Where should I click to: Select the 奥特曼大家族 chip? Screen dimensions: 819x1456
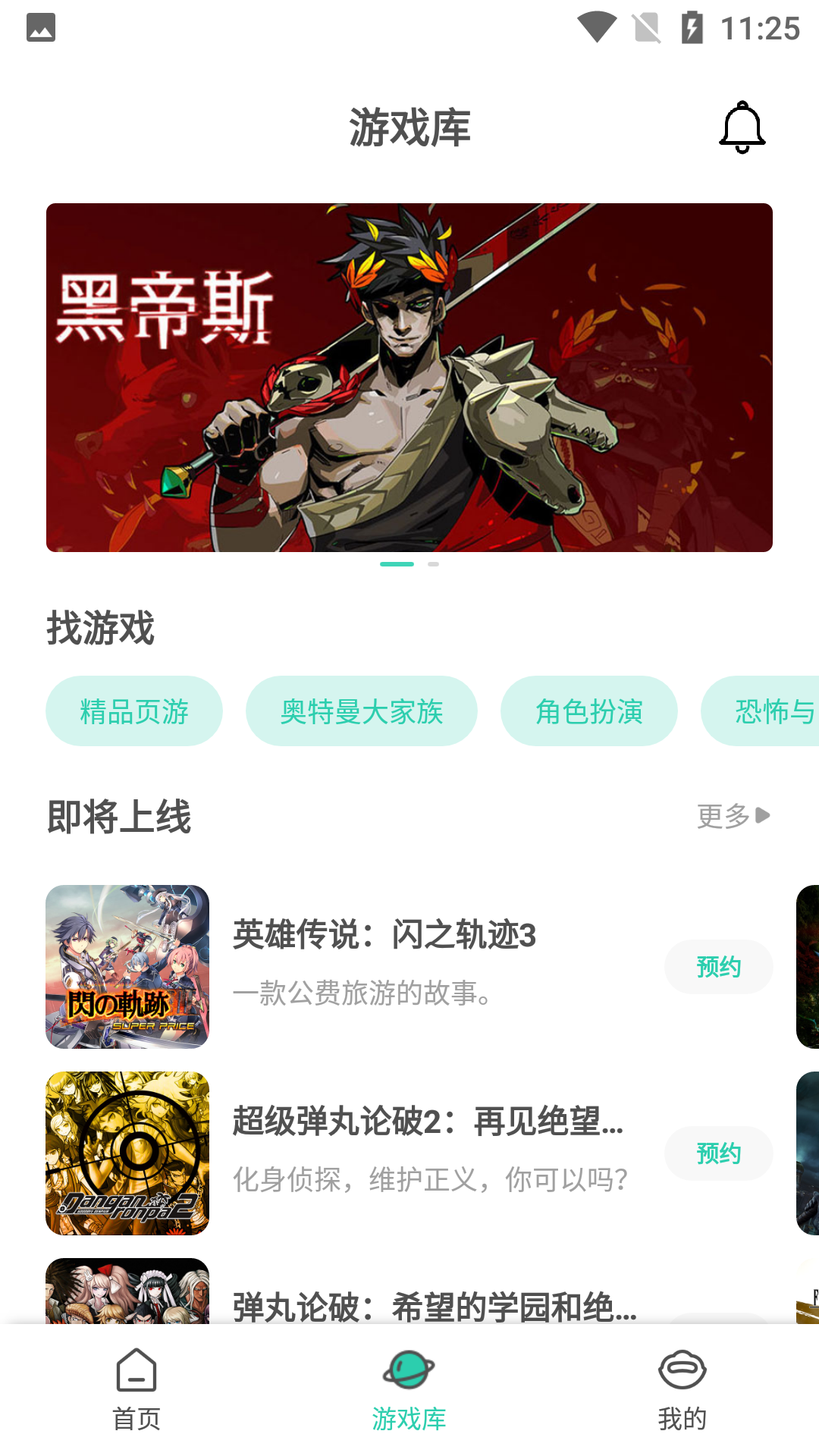coord(362,711)
